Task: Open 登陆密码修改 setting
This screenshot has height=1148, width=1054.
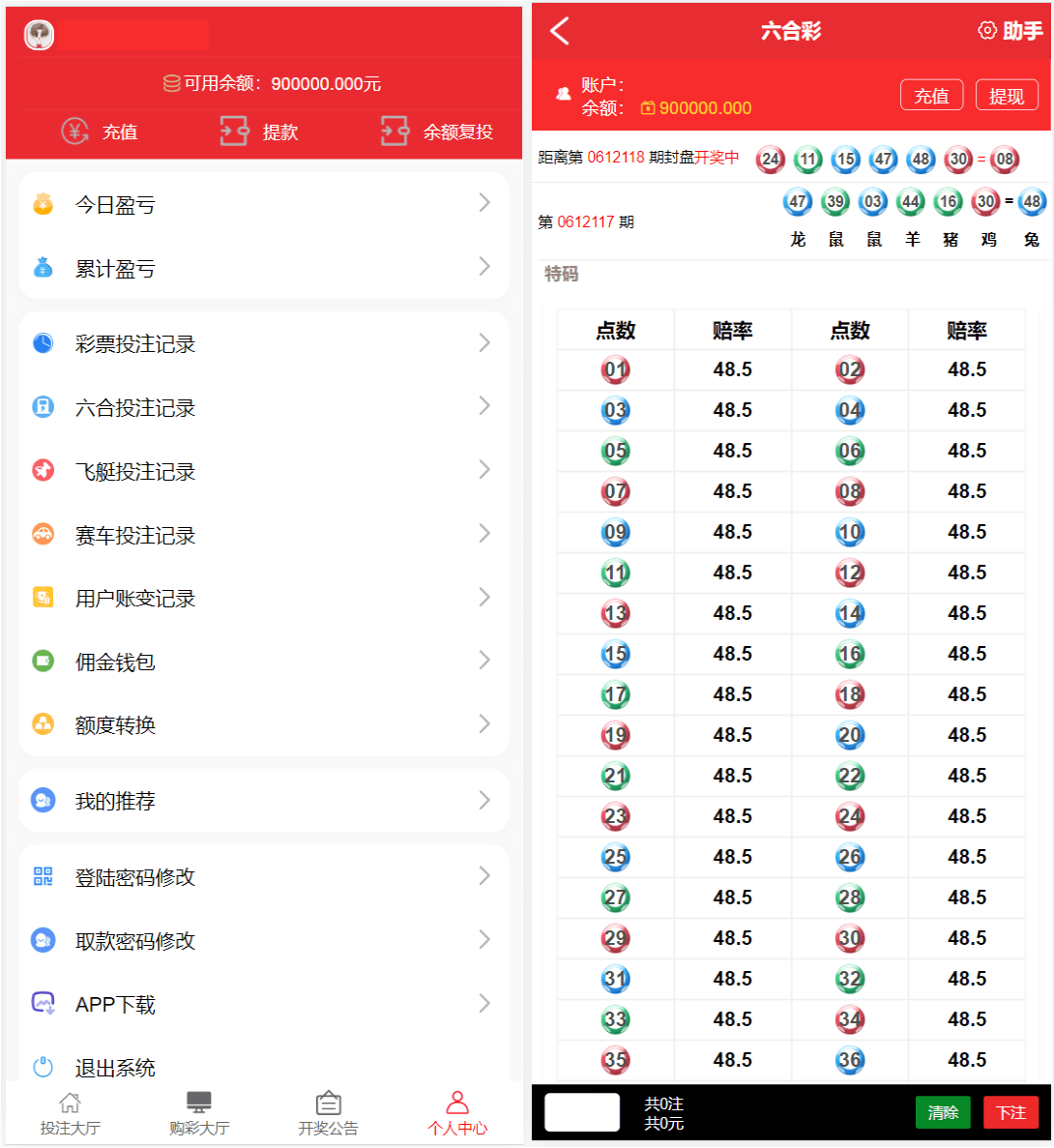Action: 263,876
